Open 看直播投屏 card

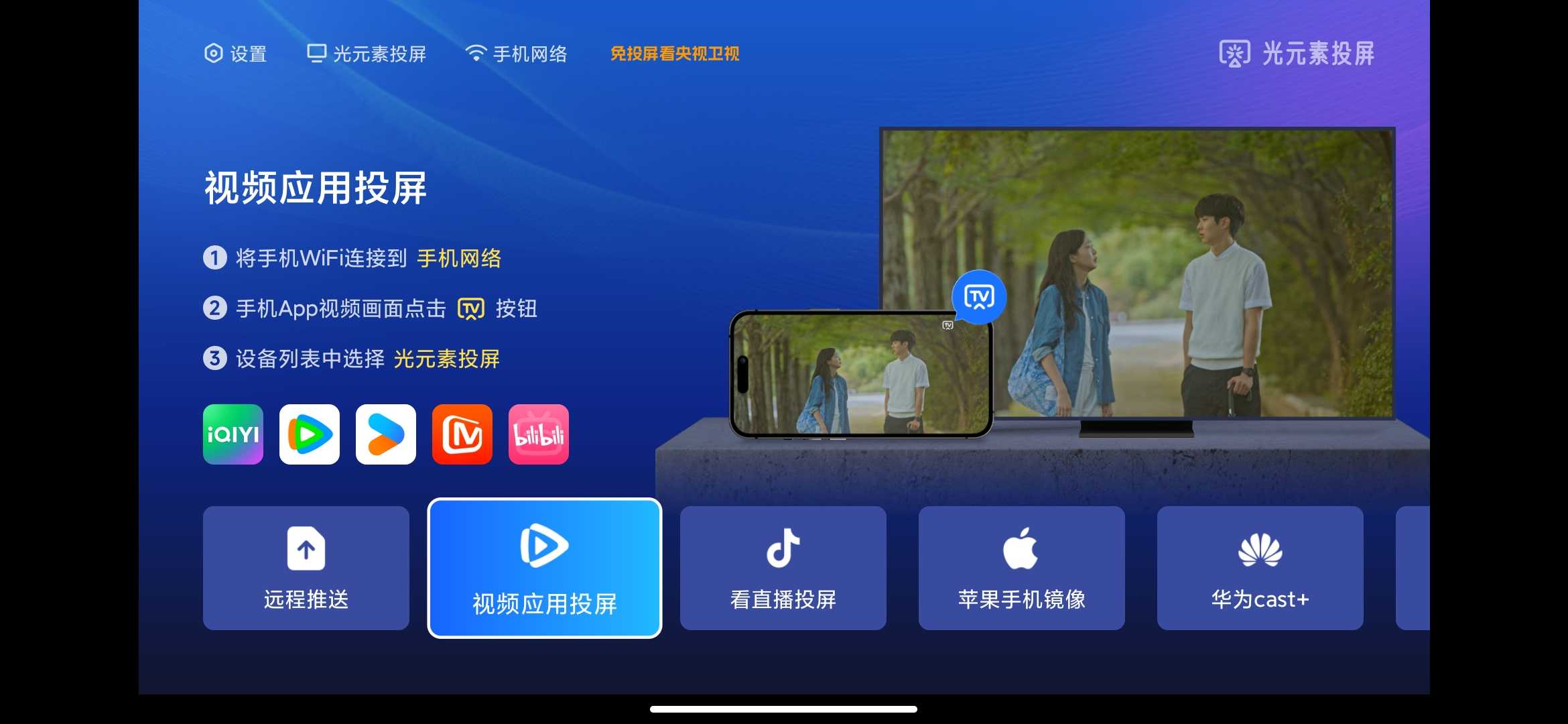783,568
